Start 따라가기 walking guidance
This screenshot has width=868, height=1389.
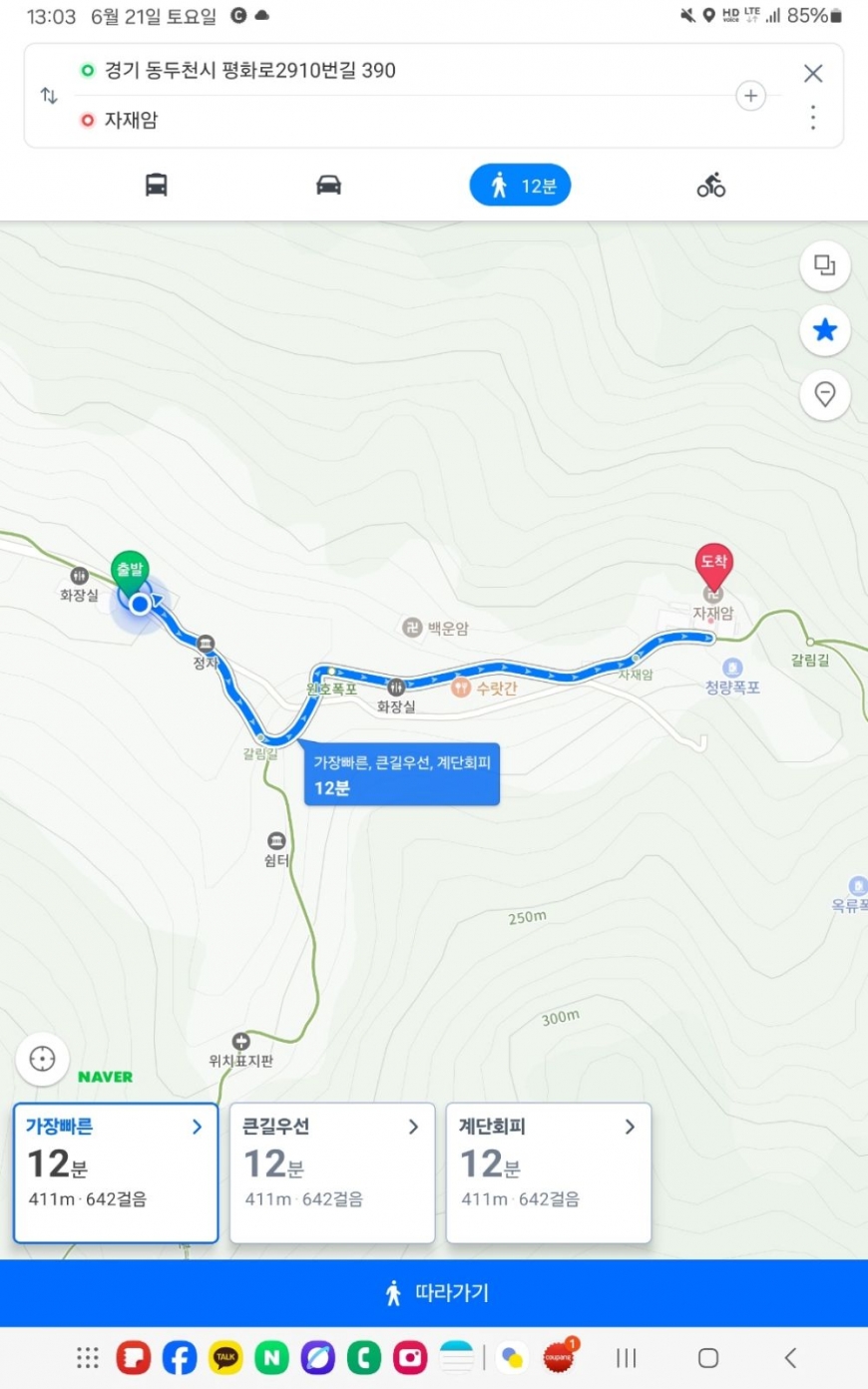click(x=434, y=1293)
